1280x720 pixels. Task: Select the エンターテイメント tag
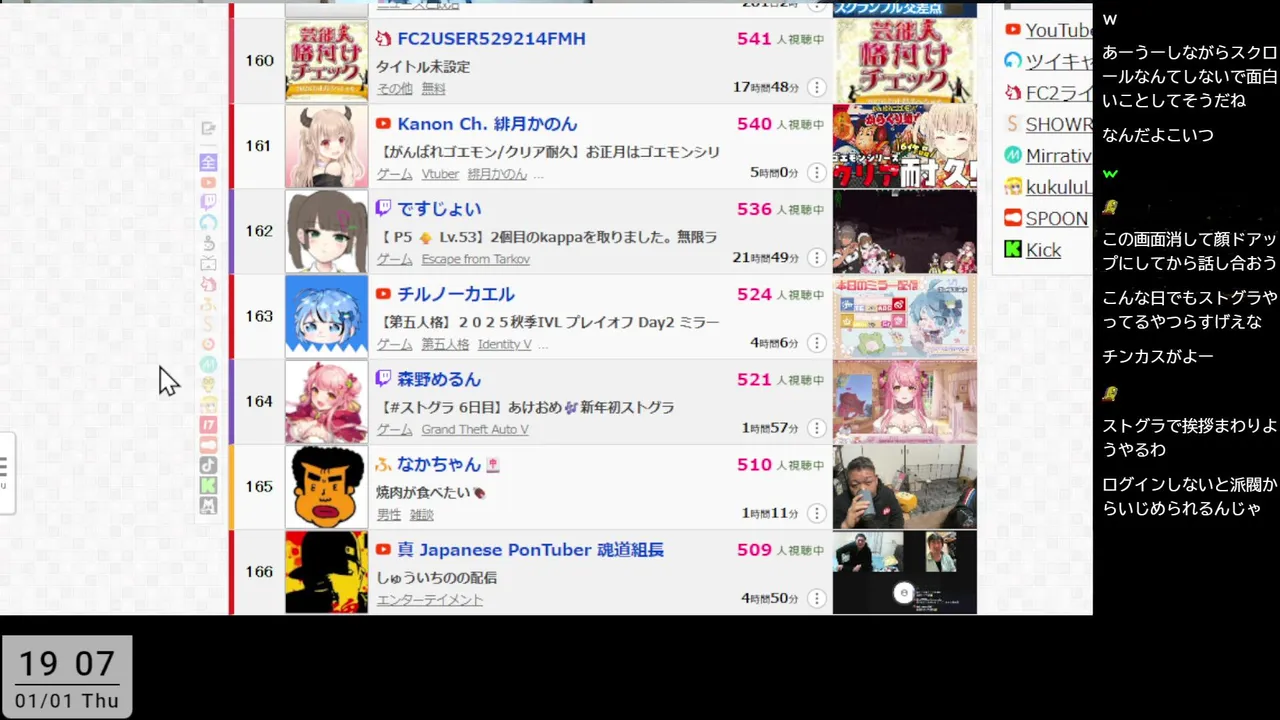430,599
